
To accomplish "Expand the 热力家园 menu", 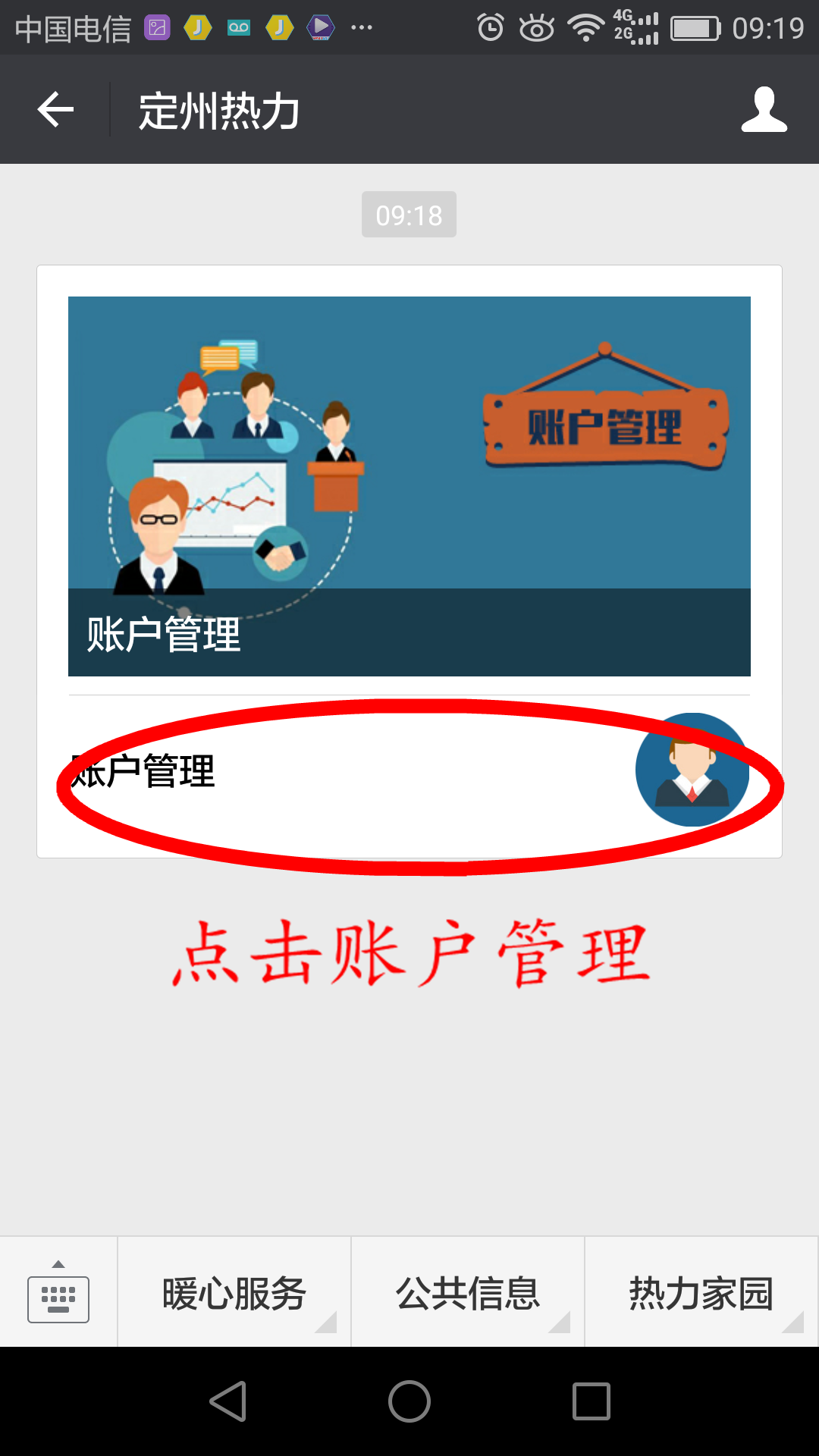I will point(701,1293).
